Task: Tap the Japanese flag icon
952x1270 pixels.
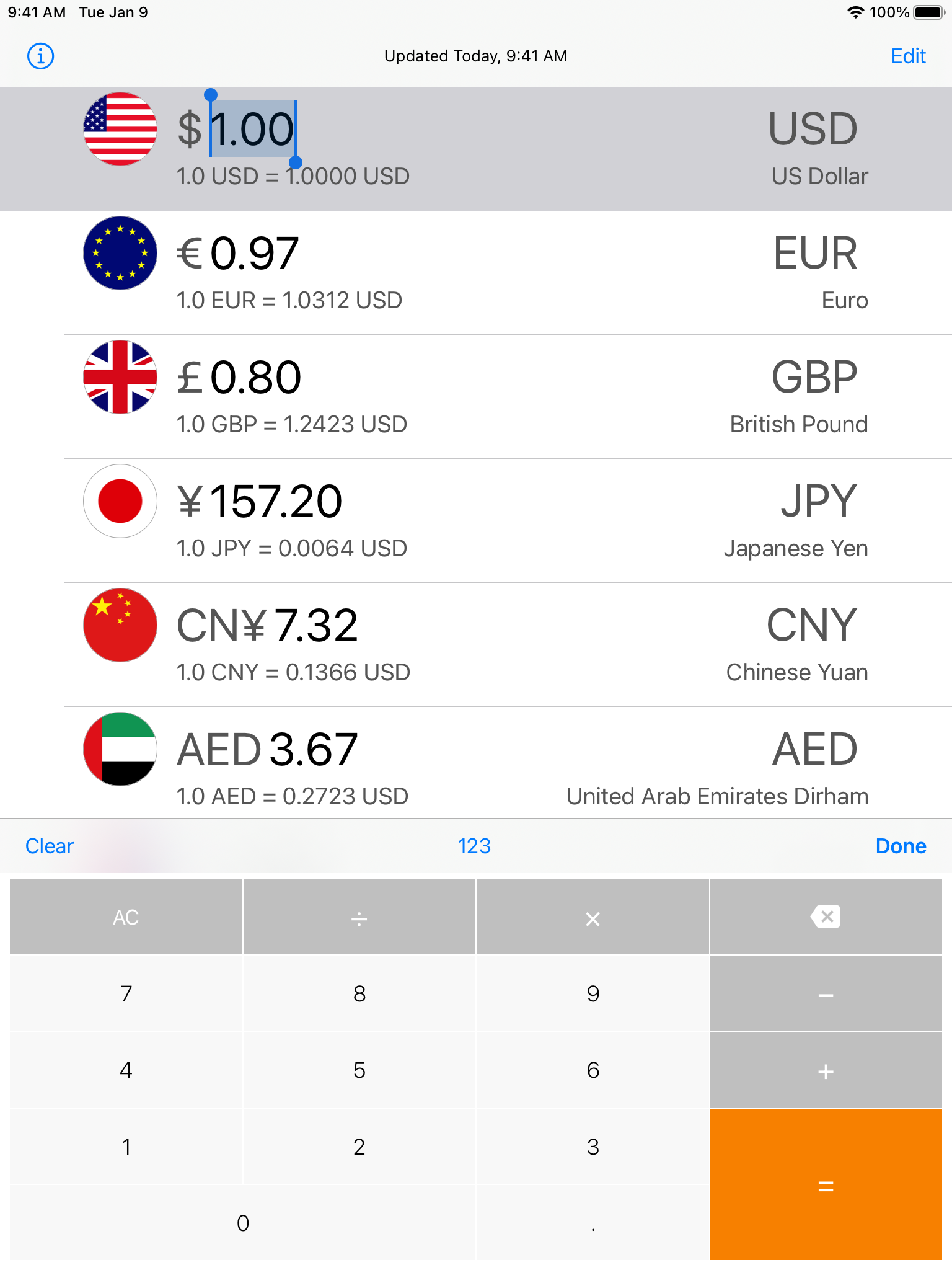Action: (x=120, y=500)
